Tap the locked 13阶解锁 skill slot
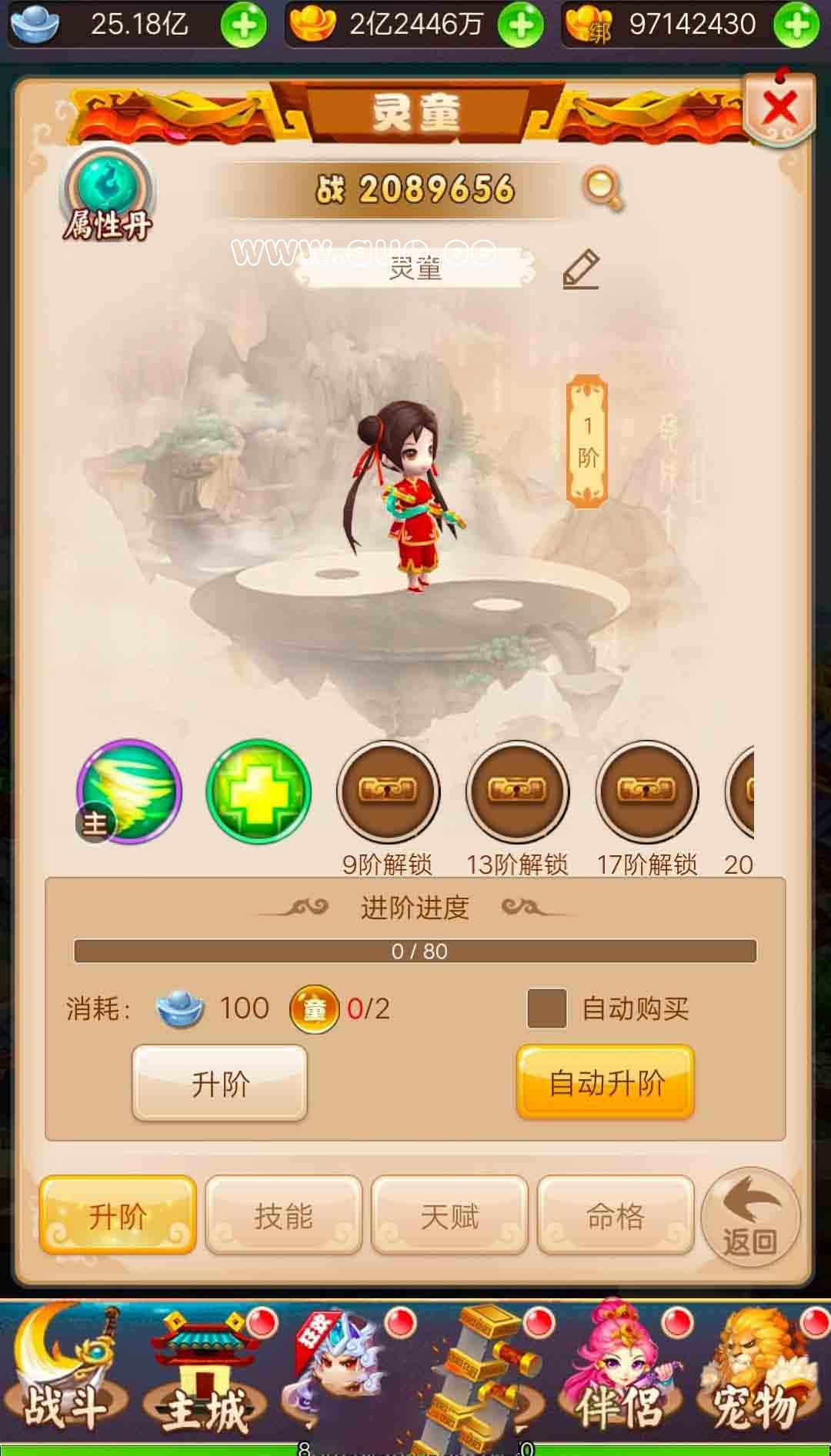This screenshot has width=831, height=1456. pyautogui.click(x=517, y=791)
